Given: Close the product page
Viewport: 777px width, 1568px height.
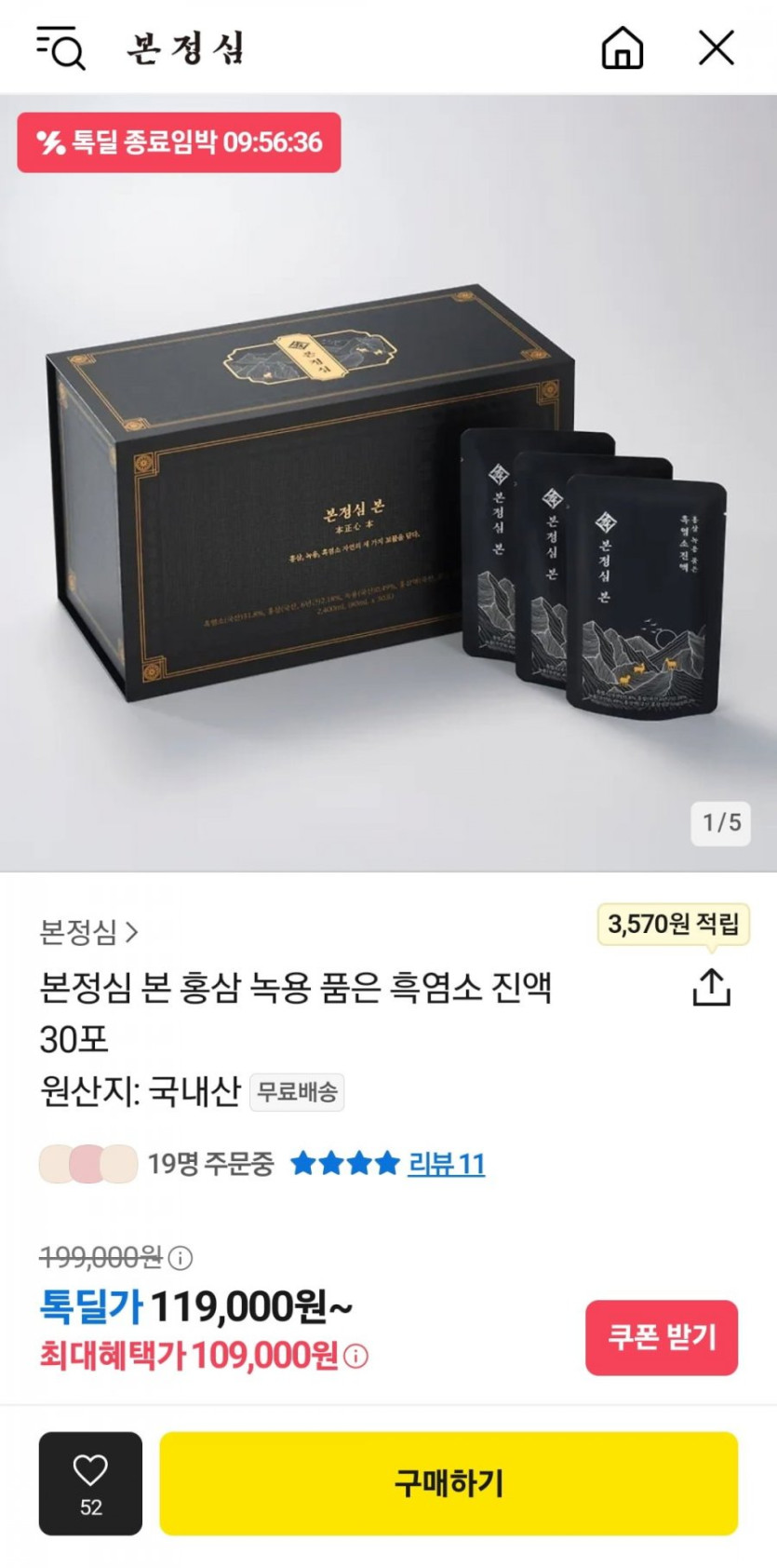Looking at the screenshot, I should [x=716, y=47].
